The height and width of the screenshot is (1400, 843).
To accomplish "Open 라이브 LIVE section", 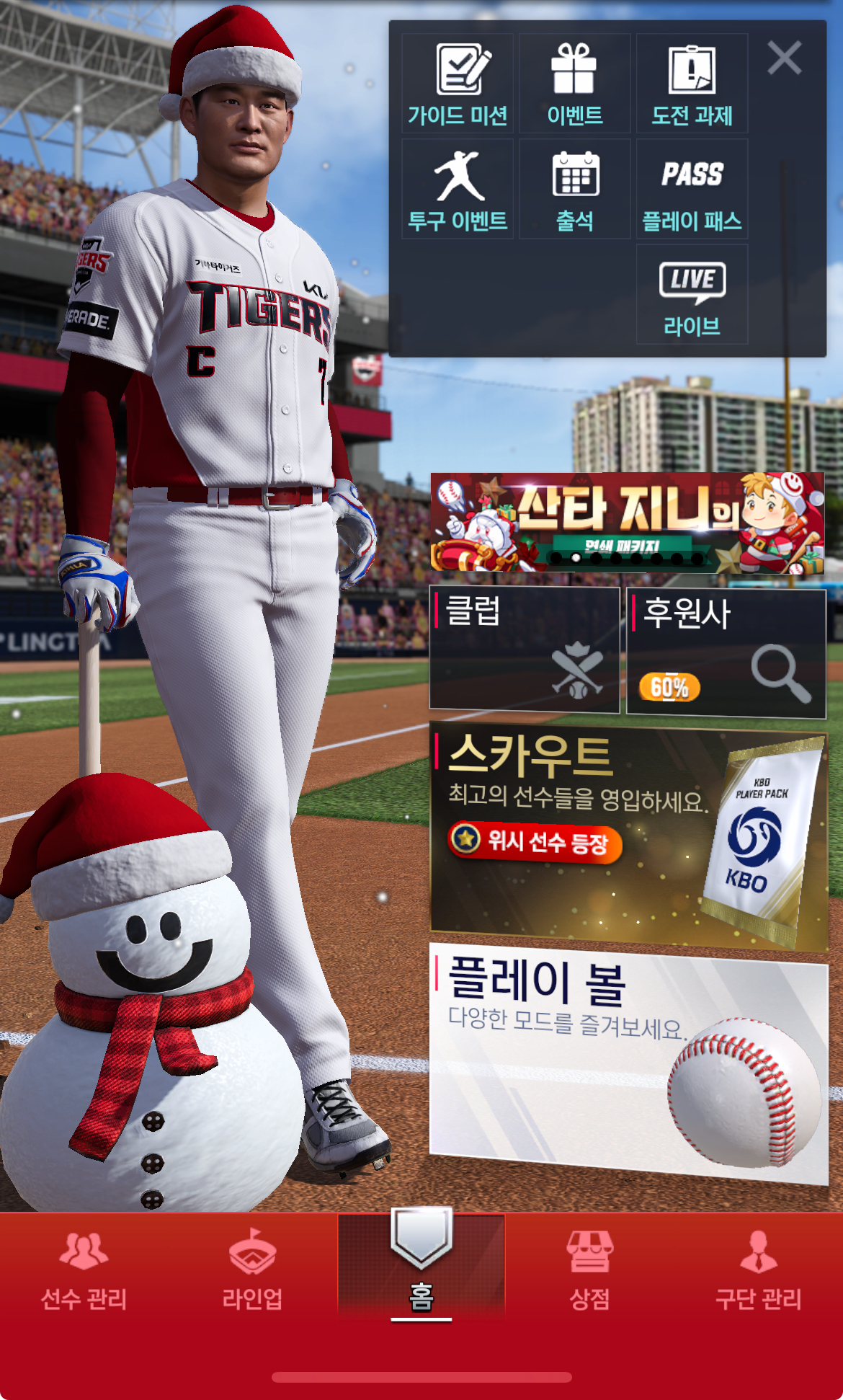I will tap(692, 295).
